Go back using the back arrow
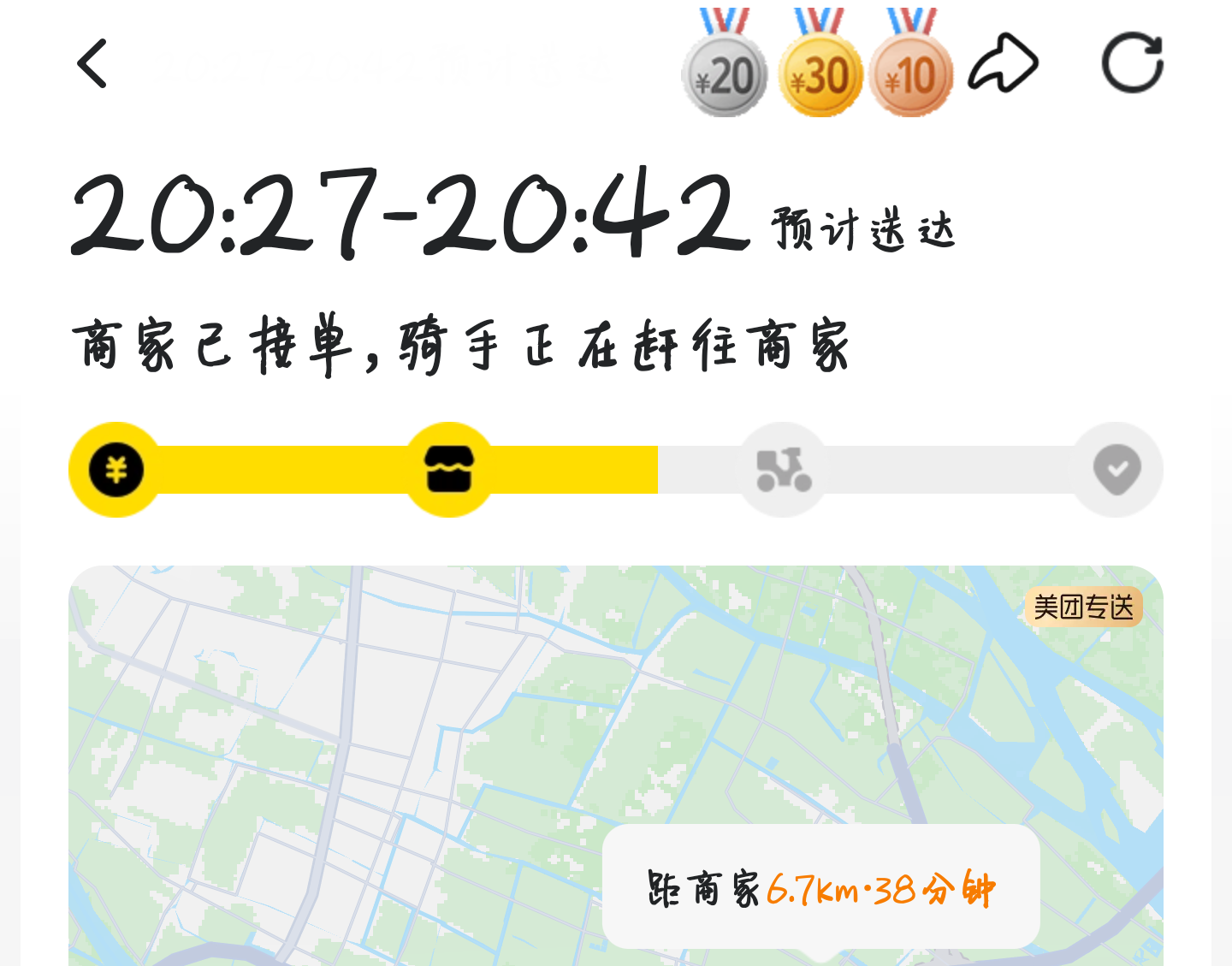This screenshot has width=1232, height=966. 92,63
